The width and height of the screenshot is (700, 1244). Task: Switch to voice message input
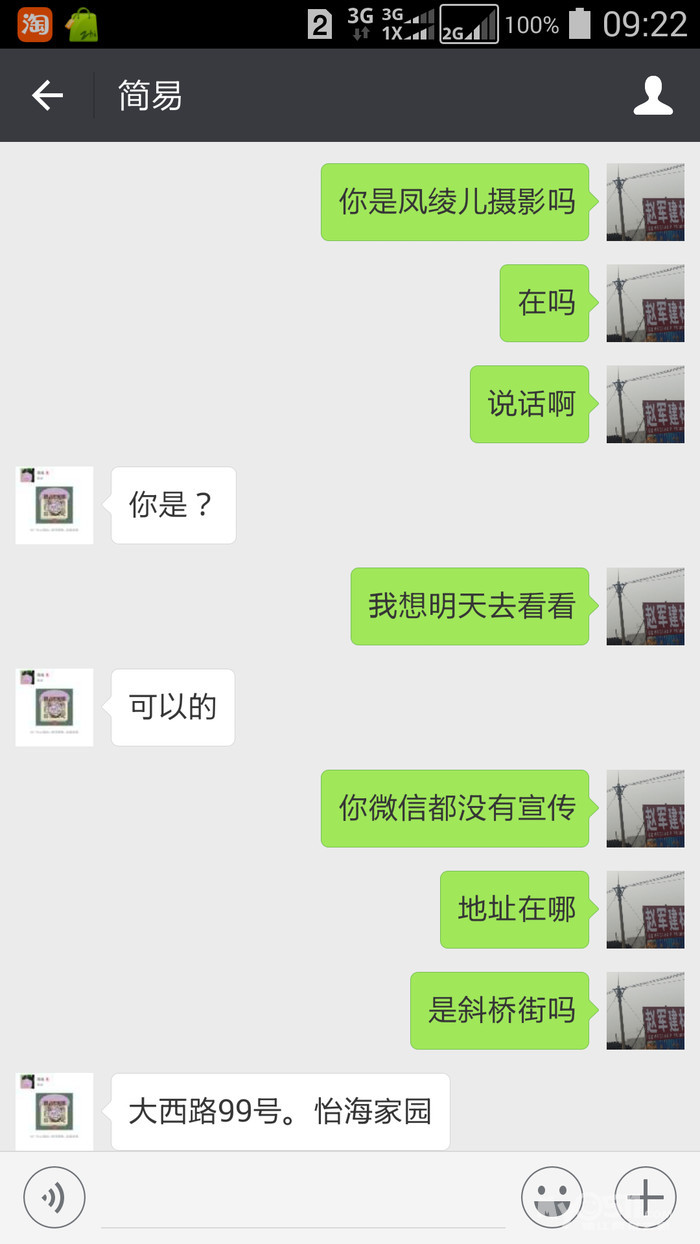(54, 1197)
